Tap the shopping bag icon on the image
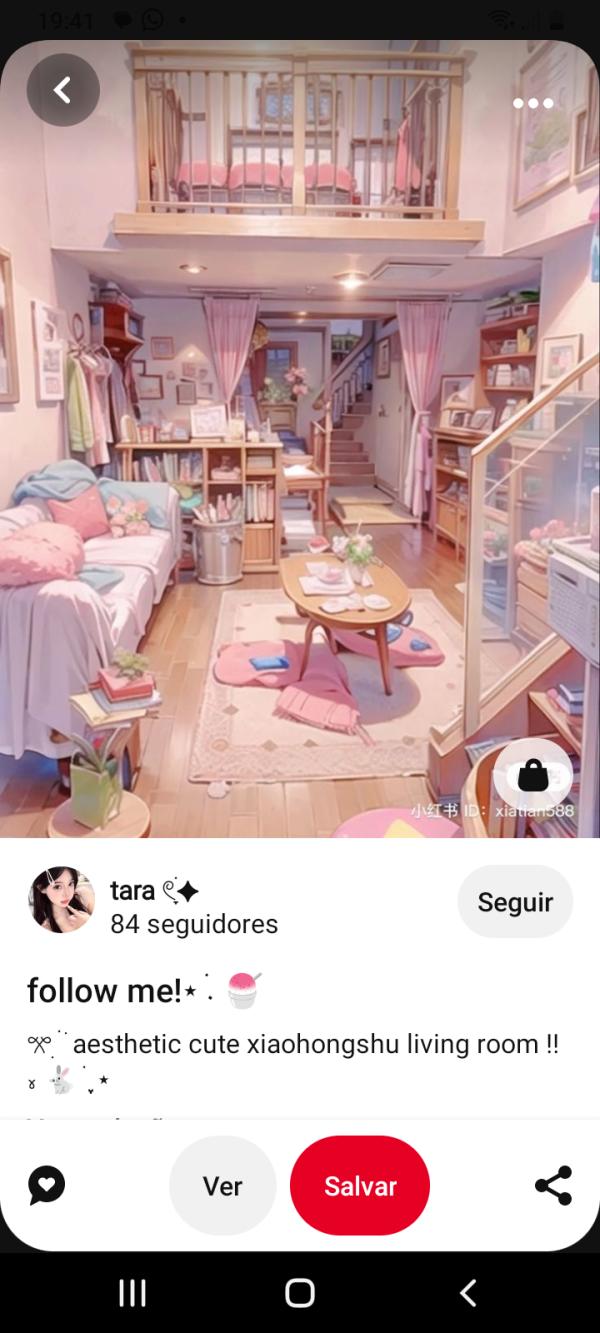 pyautogui.click(x=533, y=774)
